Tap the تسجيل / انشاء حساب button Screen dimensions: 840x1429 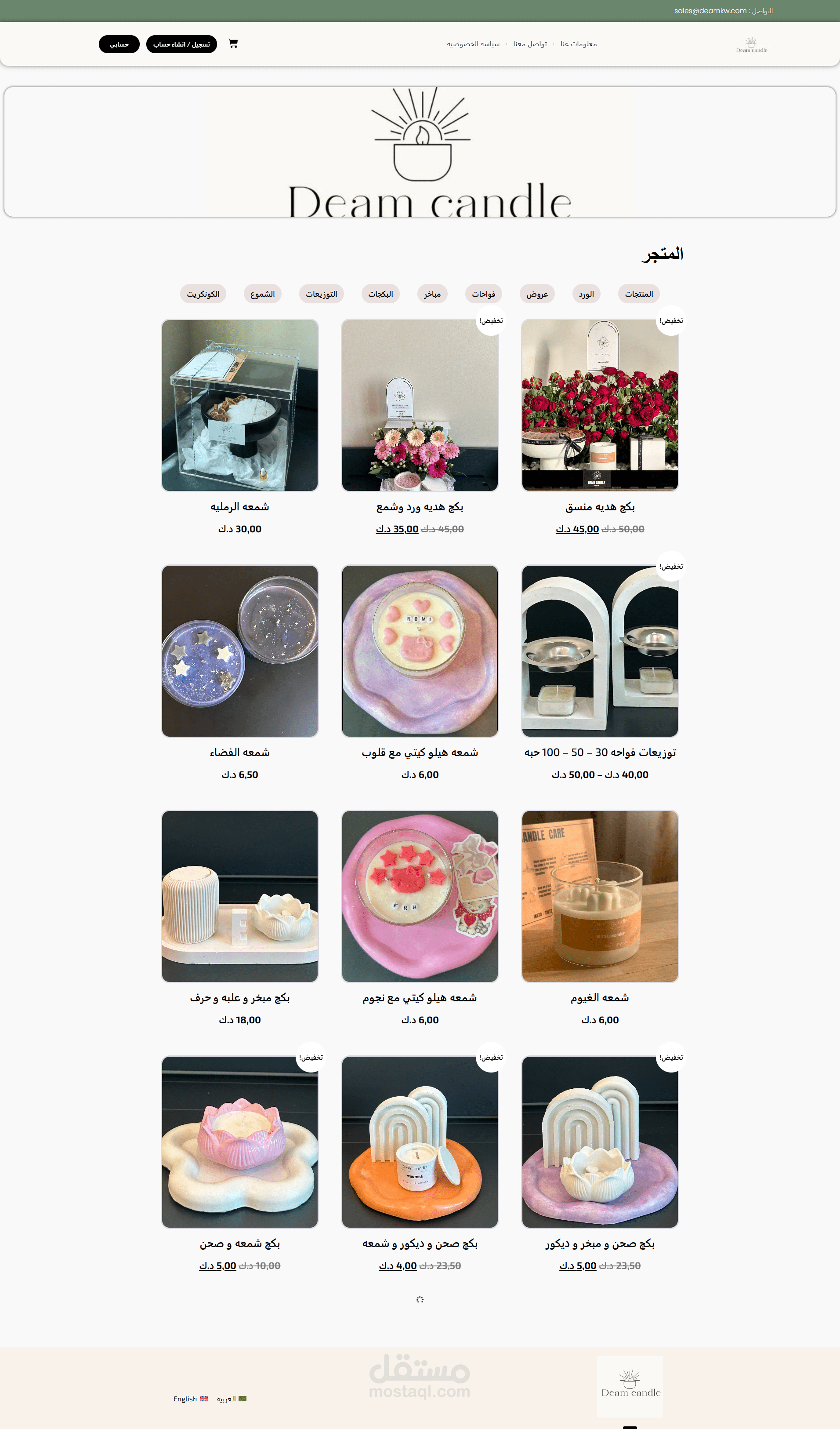181,44
